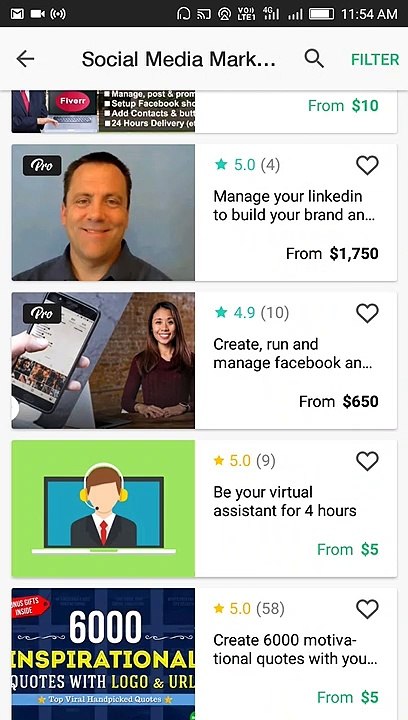Open the $650 facebook management gig

click(204, 360)
